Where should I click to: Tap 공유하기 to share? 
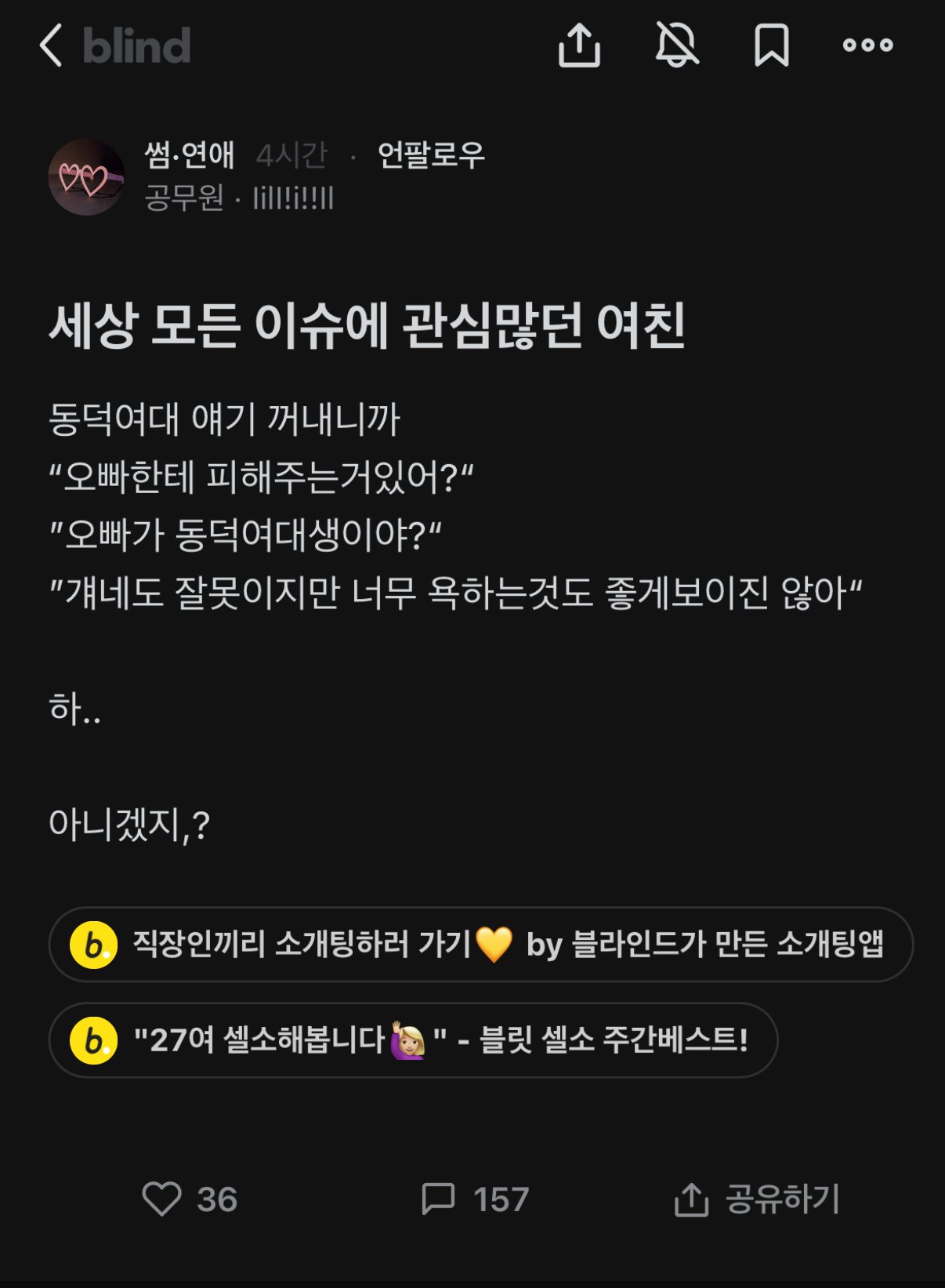758,1199
